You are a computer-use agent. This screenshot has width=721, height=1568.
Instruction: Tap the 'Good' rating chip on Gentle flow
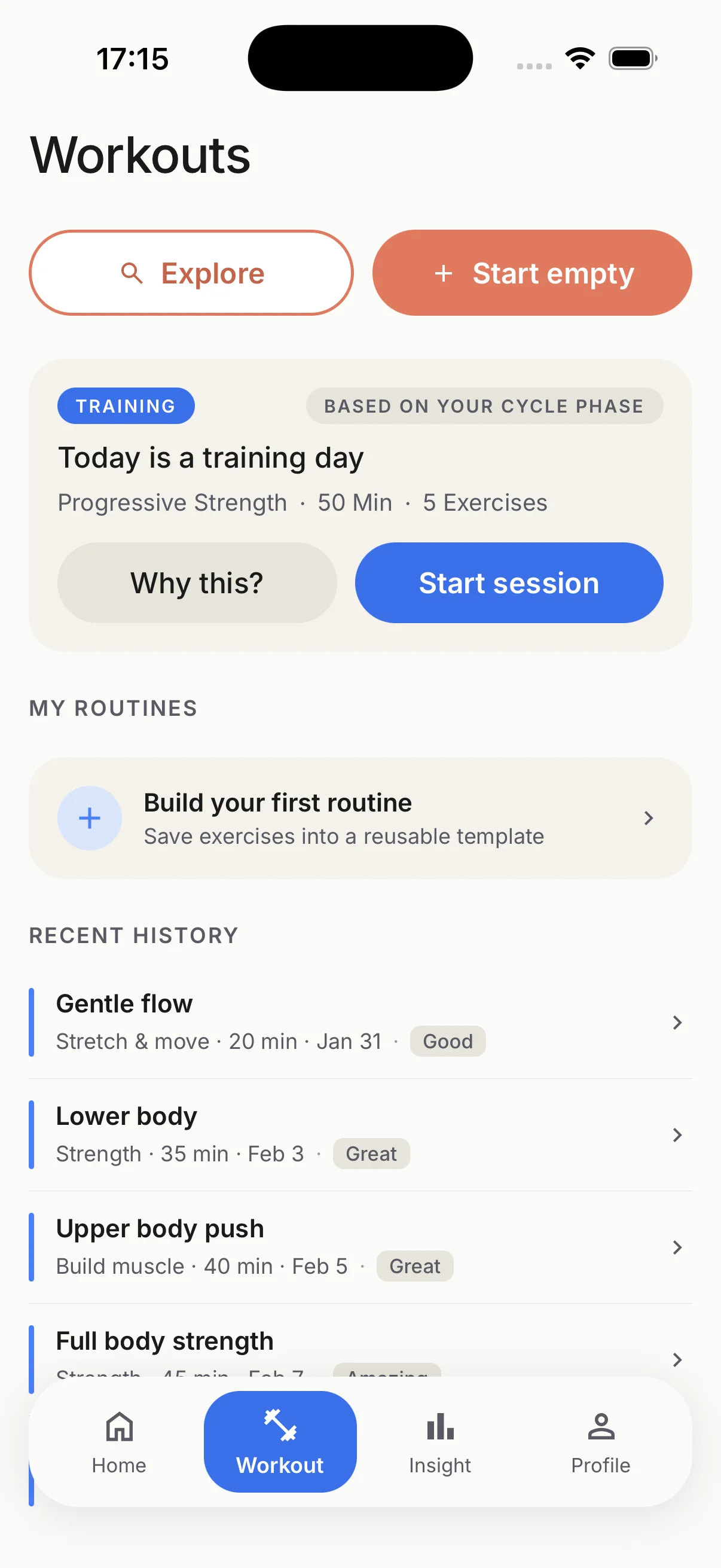click(447, 1041)
